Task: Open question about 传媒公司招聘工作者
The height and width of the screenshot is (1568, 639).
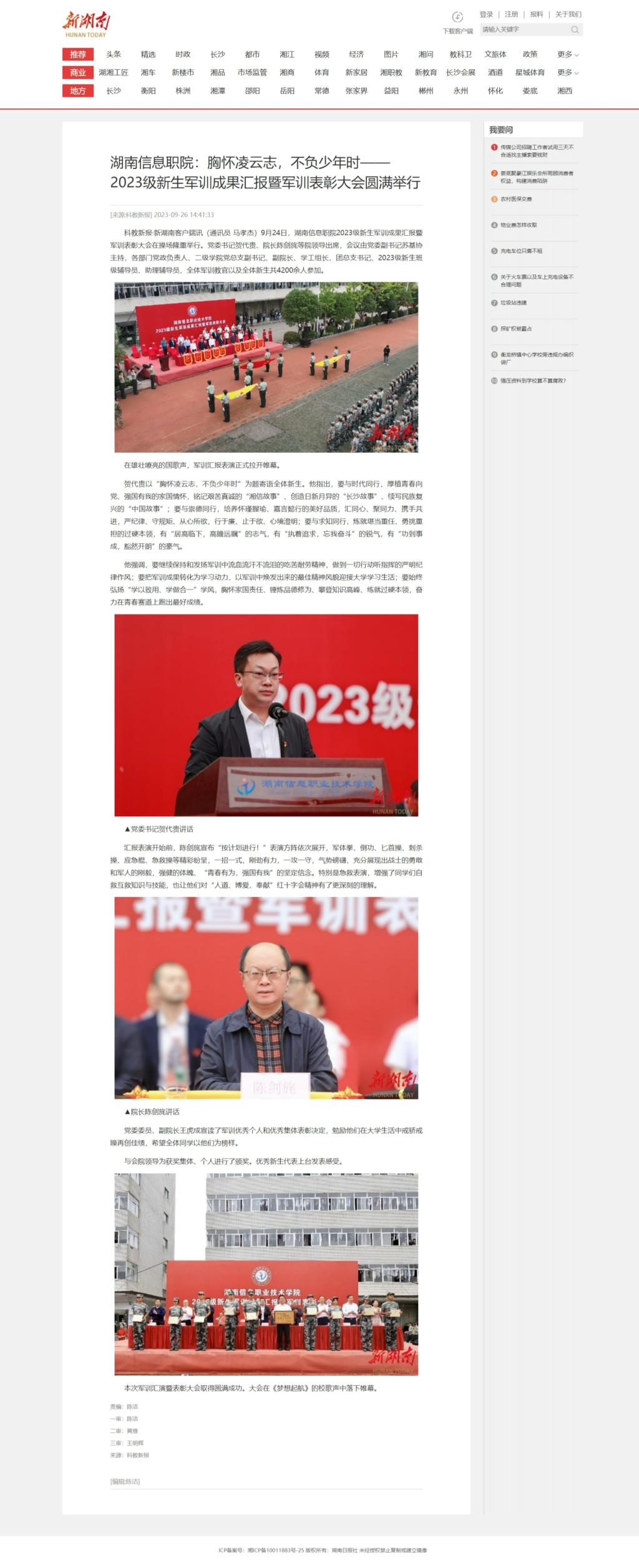Action: pos(536,151)
